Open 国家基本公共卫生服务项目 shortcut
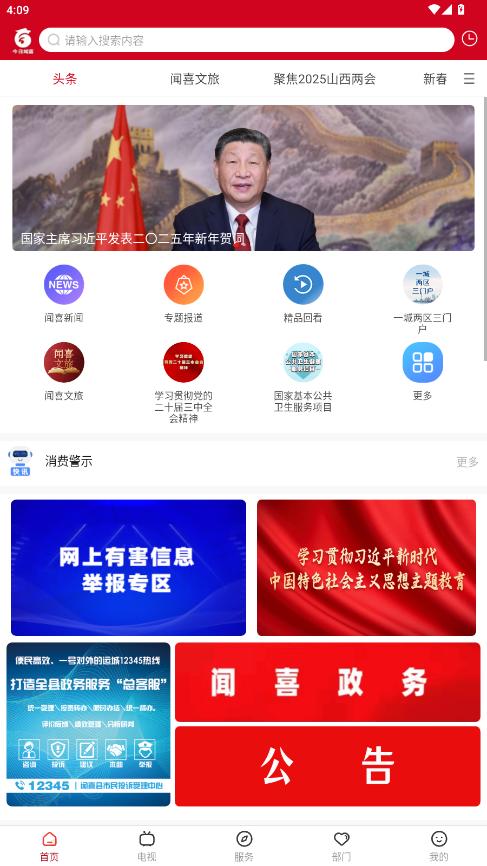487x866 pixels. (303, 377)
